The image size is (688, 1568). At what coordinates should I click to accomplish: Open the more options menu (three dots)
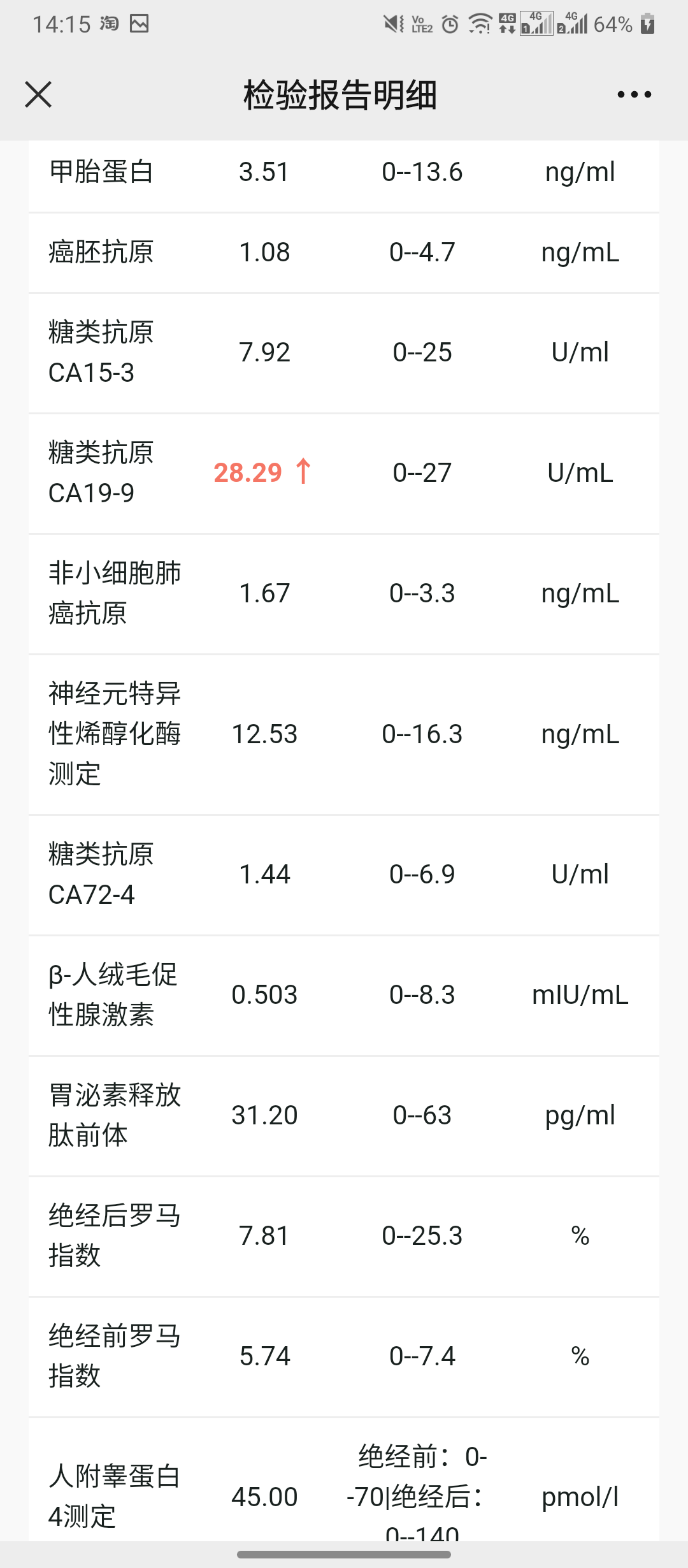tap(633, 94)
